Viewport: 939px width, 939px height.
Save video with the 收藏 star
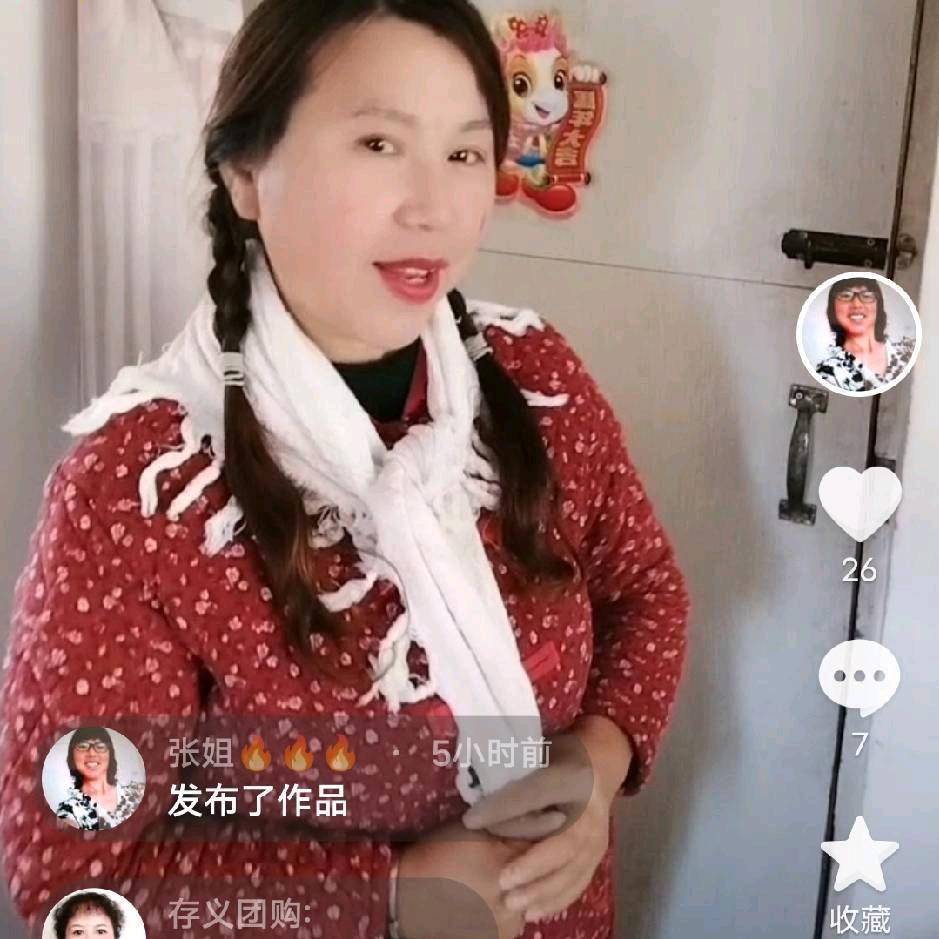[860, 855]
